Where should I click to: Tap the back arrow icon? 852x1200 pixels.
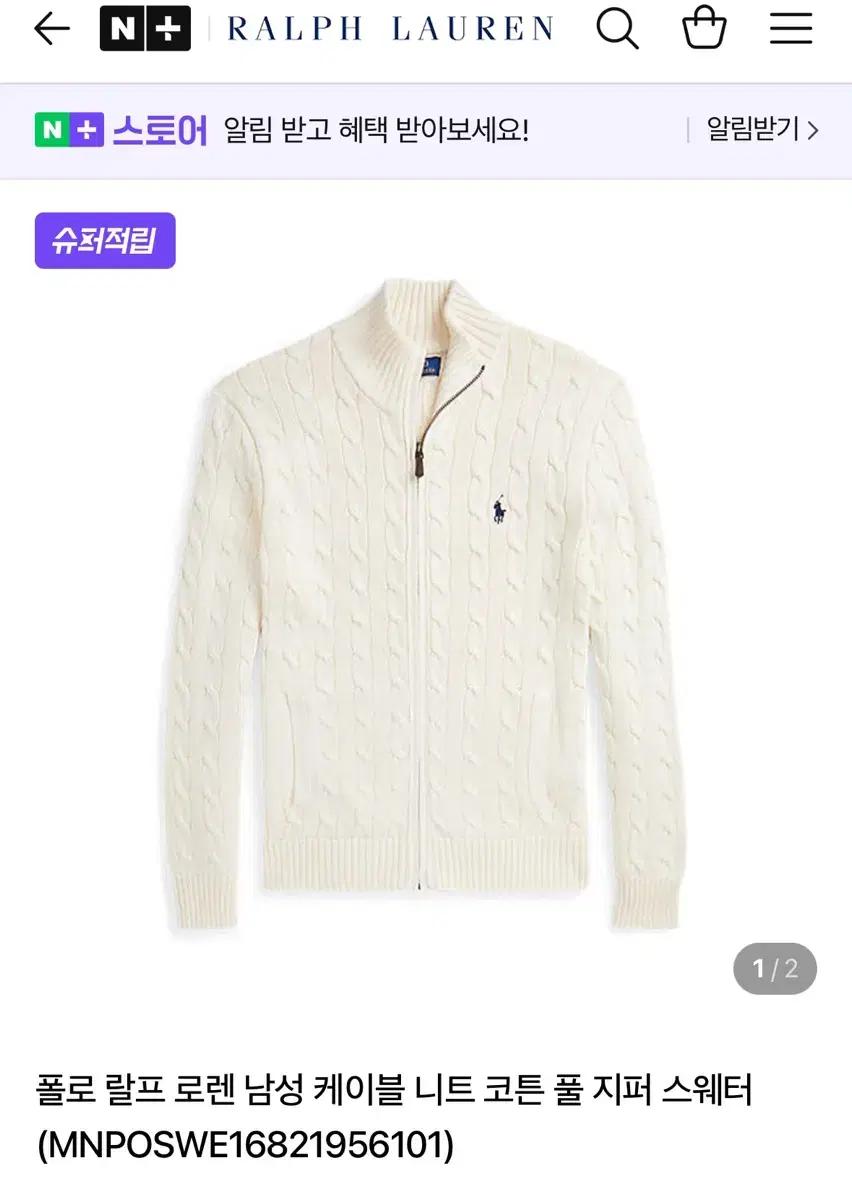click(x=53, y=28)
